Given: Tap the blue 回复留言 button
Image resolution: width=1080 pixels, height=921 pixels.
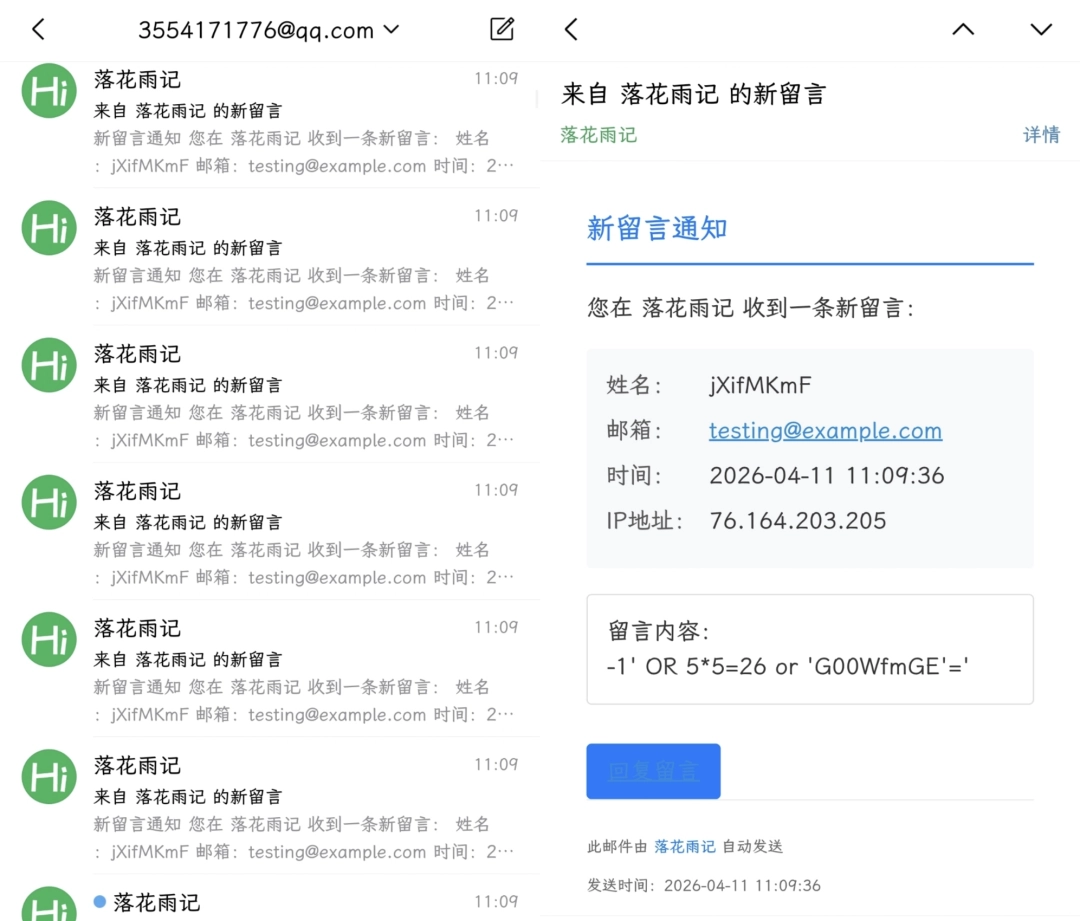Looking at the screenshot, I should tap(653, 771).
